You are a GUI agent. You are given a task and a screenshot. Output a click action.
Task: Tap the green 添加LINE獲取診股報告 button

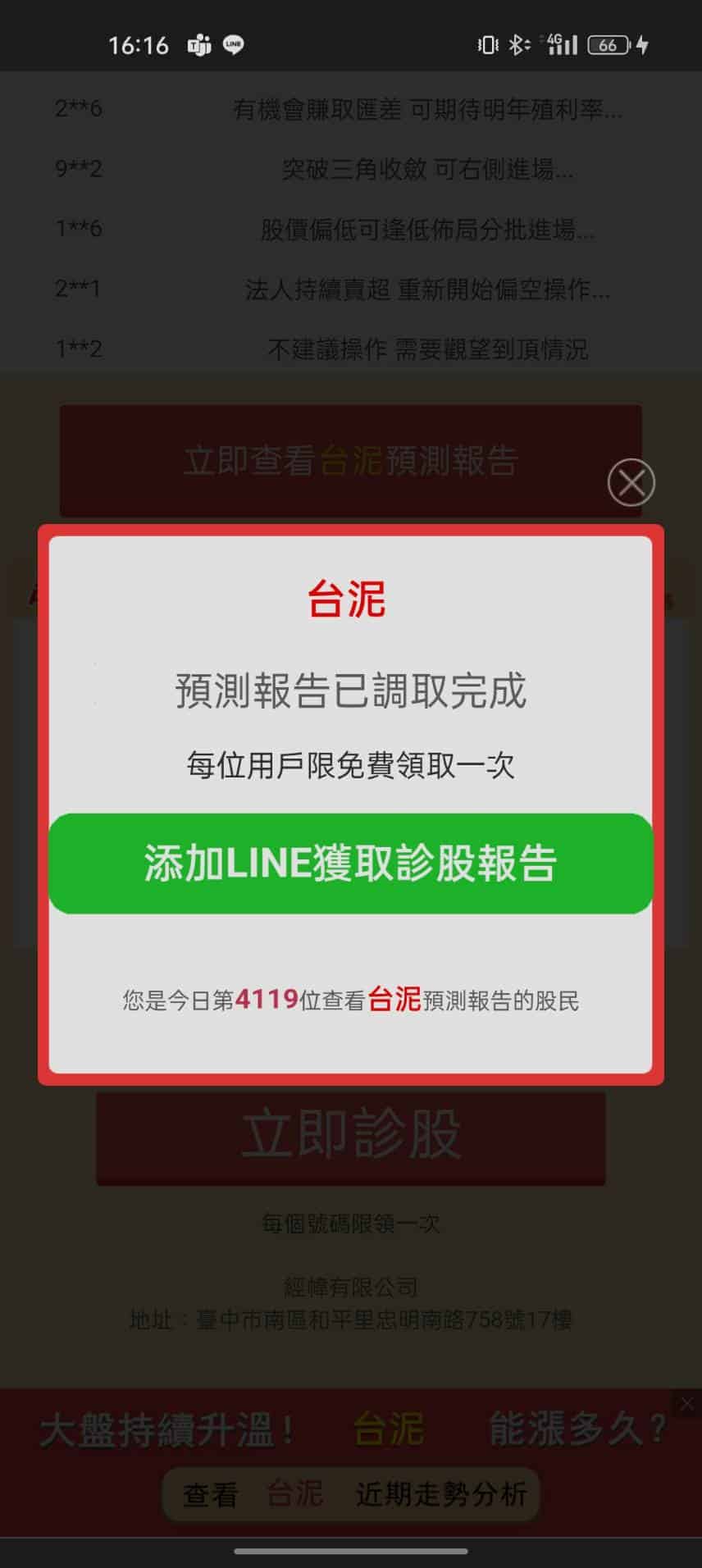coord(350,864)
